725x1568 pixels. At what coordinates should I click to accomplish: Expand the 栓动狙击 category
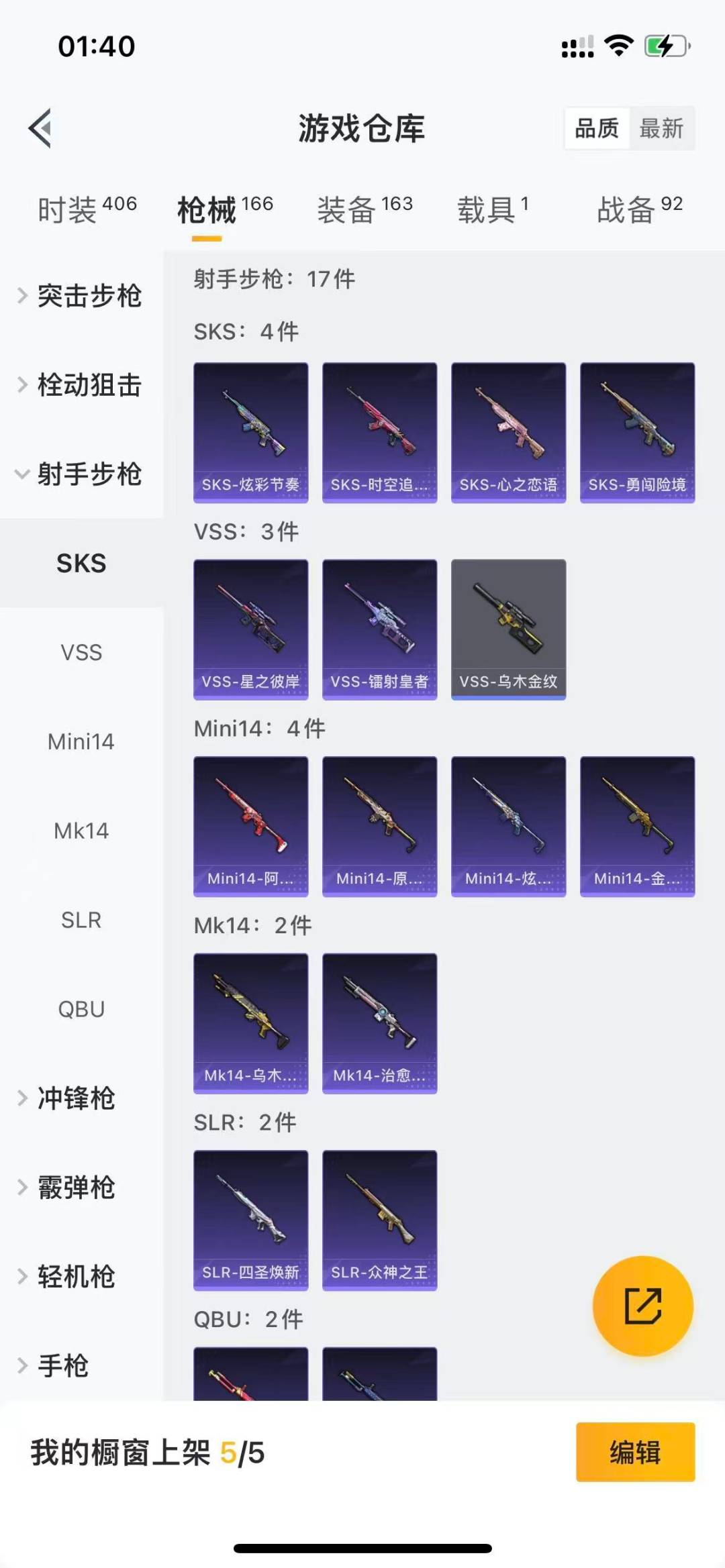81,385
